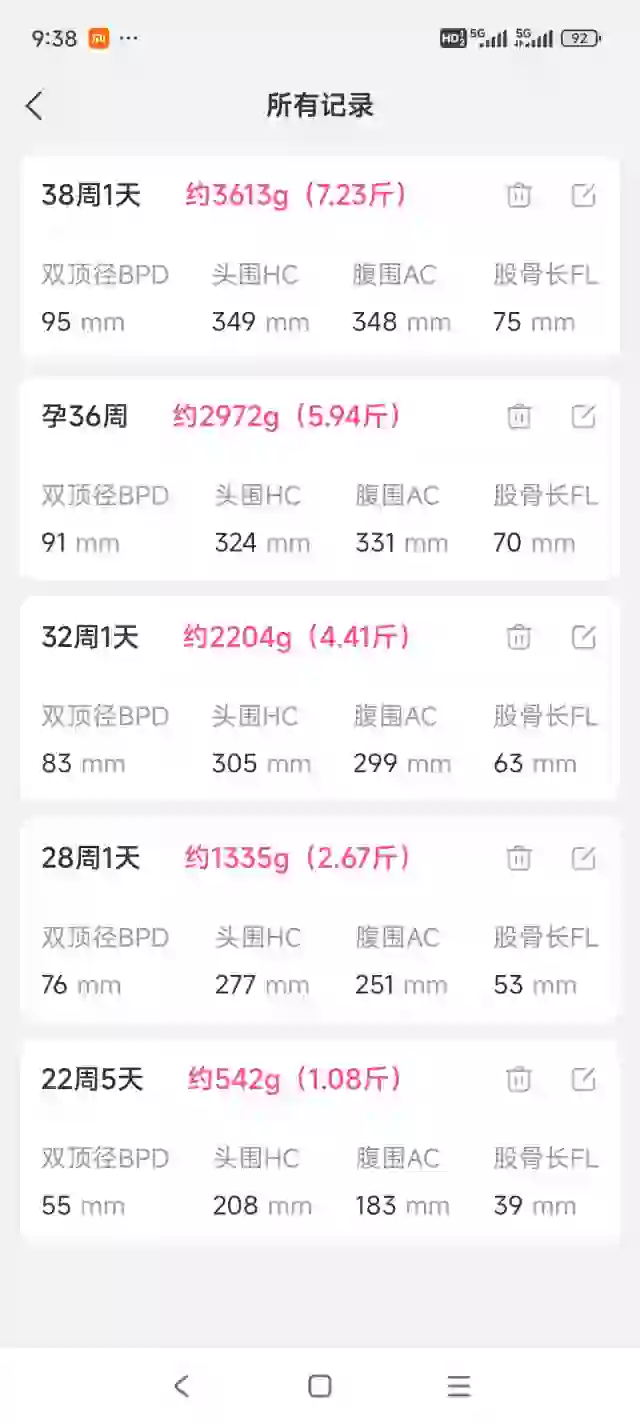This screenshot has width=640, height=1424.
Task: Tap the system home button
Action: 320,1386
